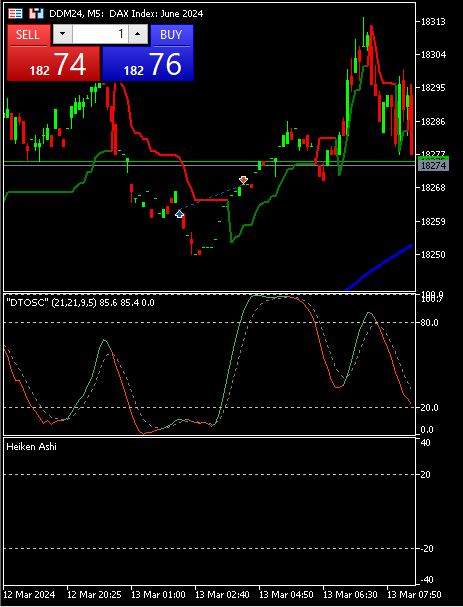
Task: Decrease the trade volume with the down arrow
Action: 62,35
